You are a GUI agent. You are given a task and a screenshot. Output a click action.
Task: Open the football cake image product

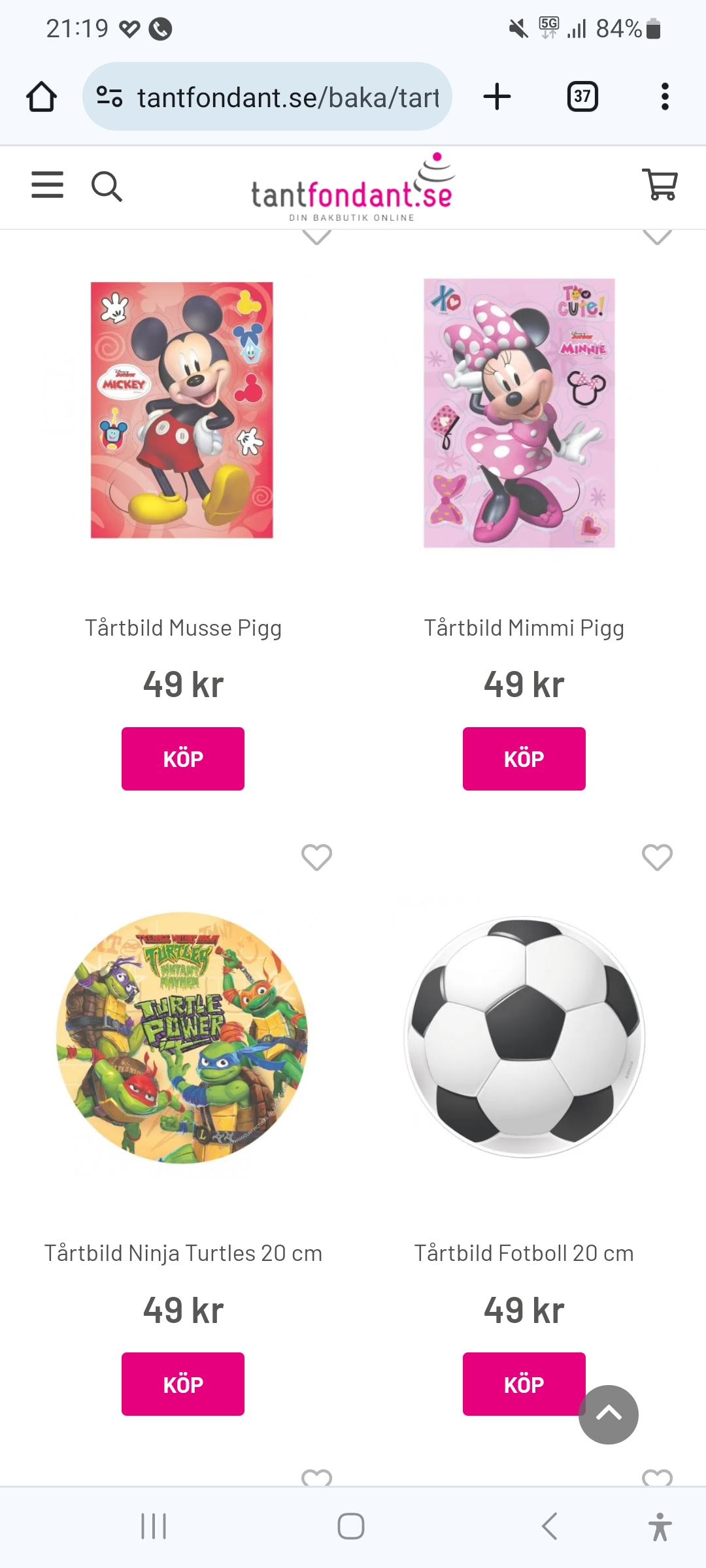524,1037
